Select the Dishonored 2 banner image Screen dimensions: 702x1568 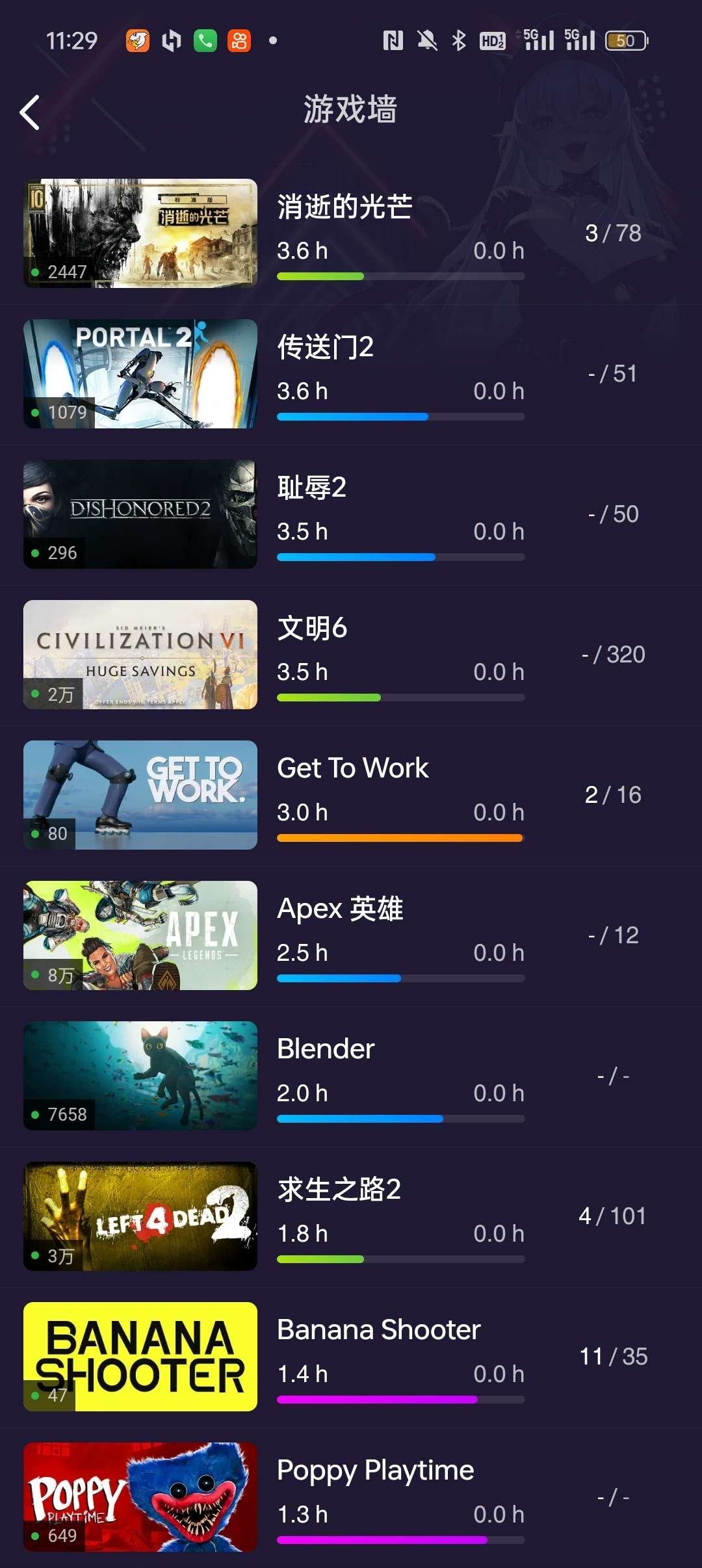140,513
